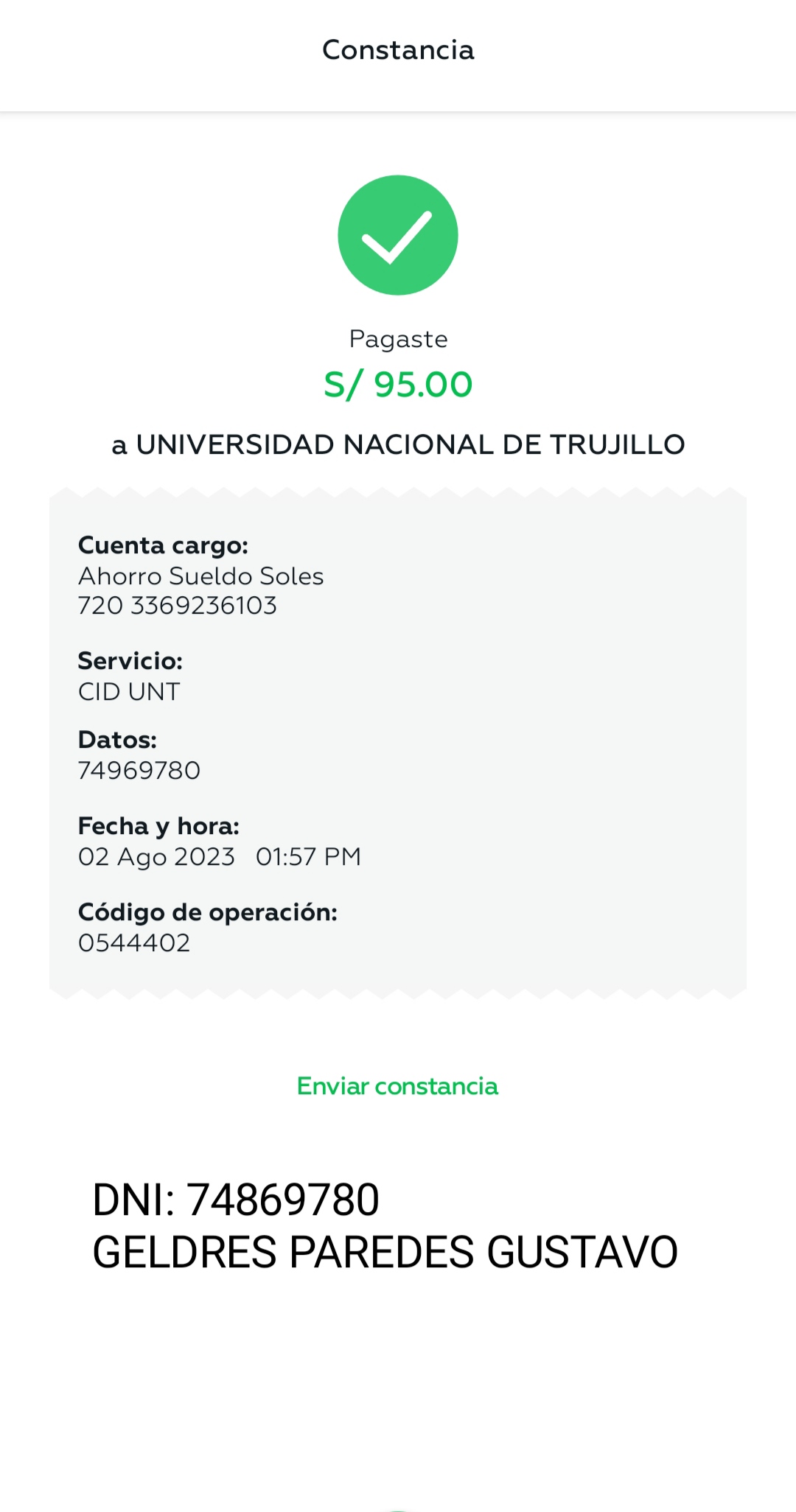This screenshot has width=796, height=1512.
Task: Tap the Enviar constancia link
Action: coord(397,1086)
